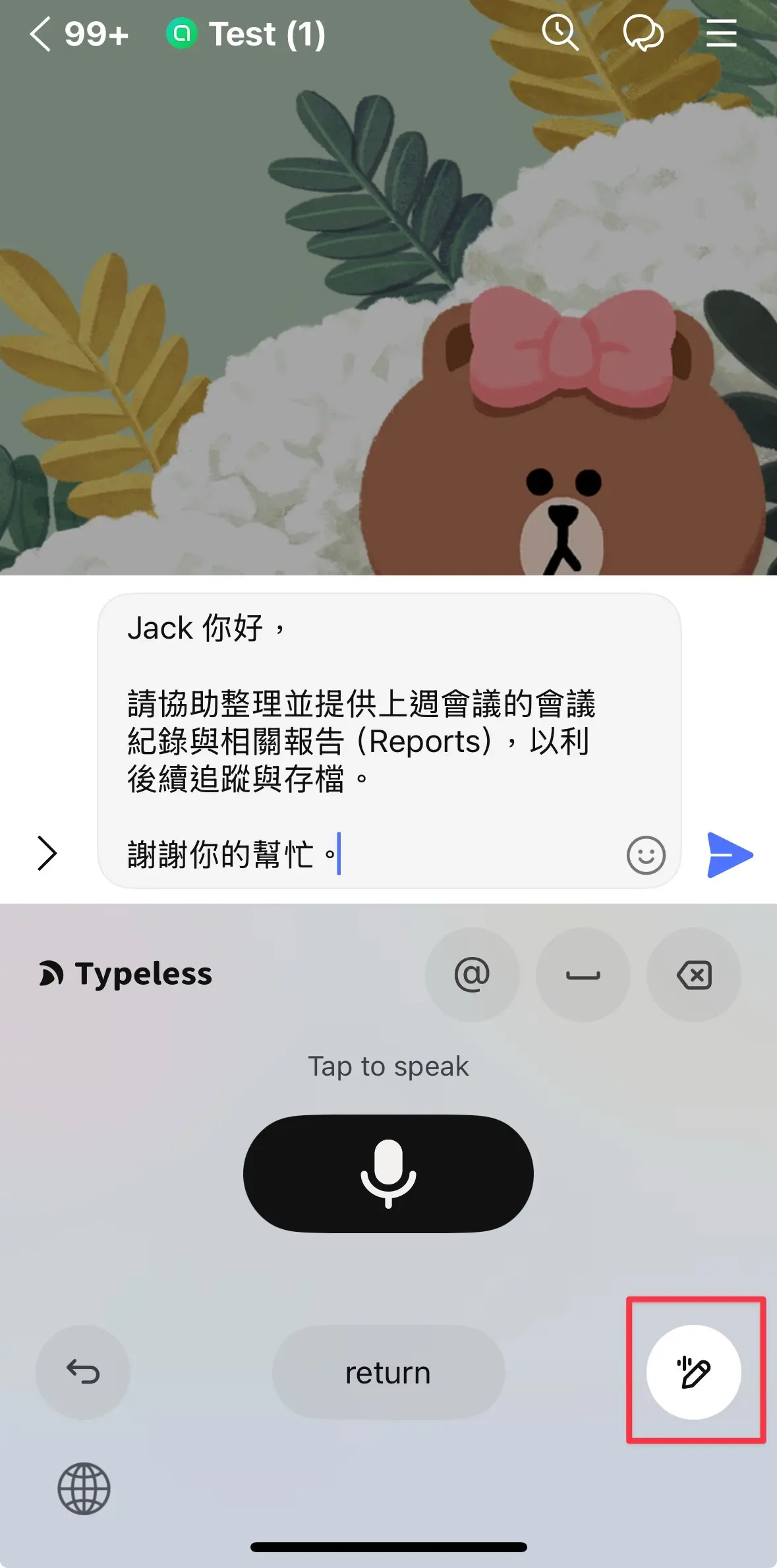
Task: Undo the last Typeless input
Action: click(x=83, y=1372)
